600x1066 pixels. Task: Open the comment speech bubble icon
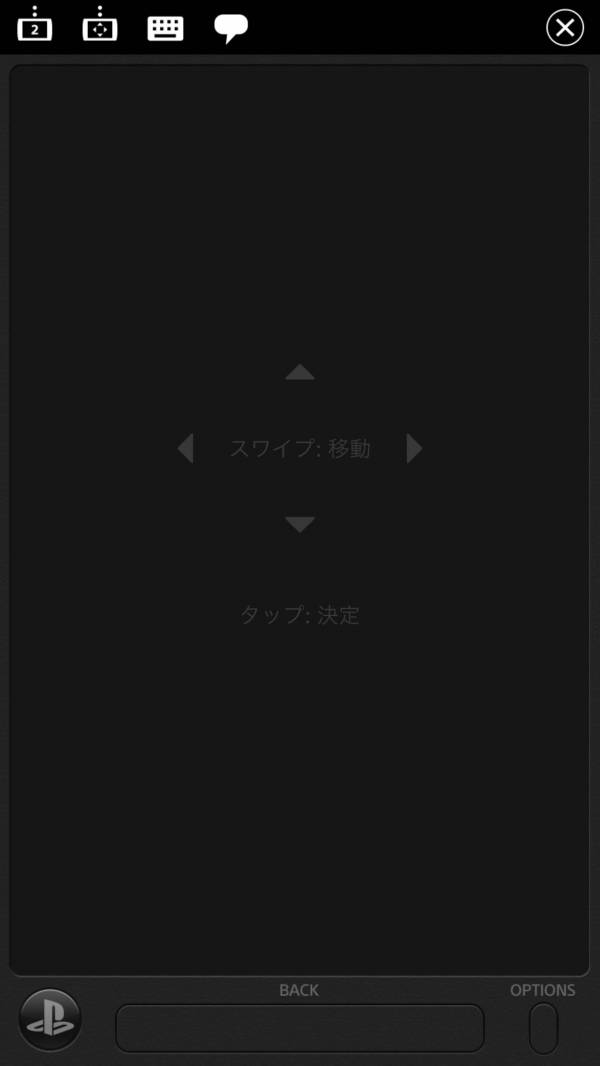pos(231,29)
